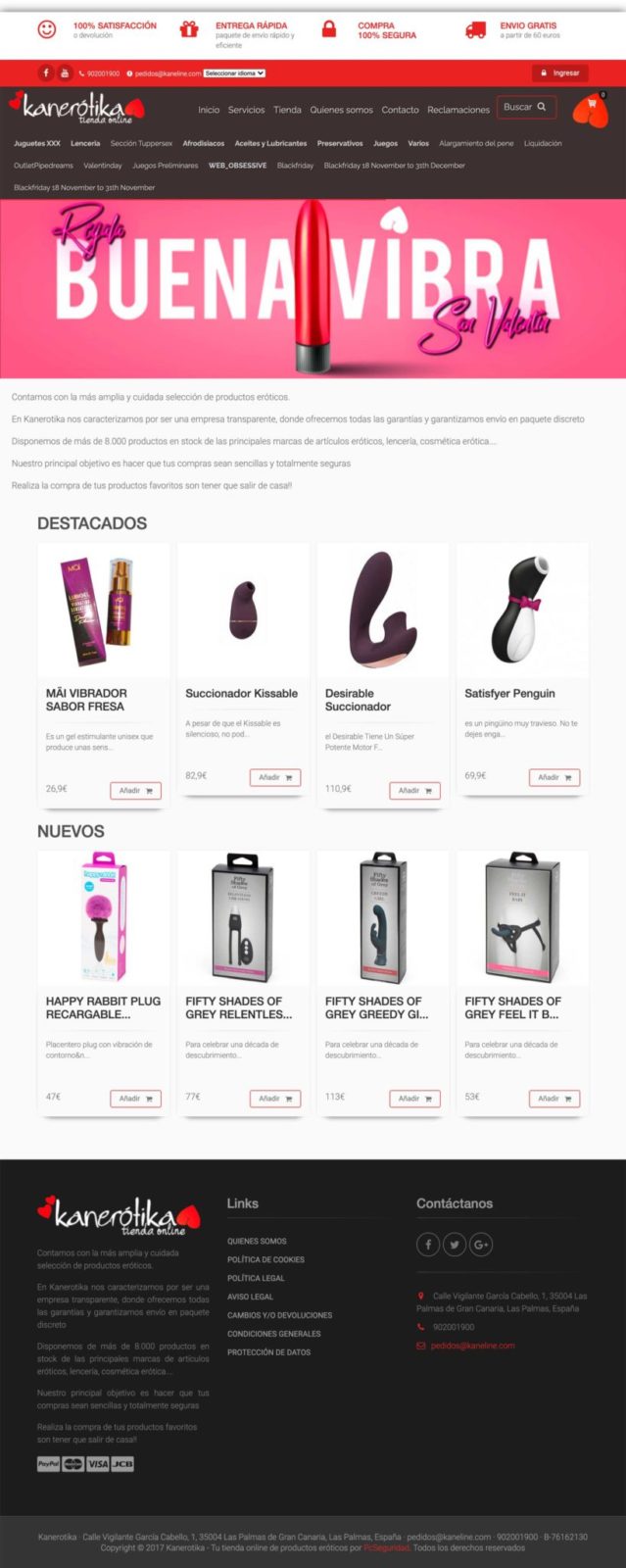Image resolution: width=626 pixels, height=1568 pixels.
Task: Add MÂI Vibrador Sabor Fresa to cart
Action: click(135, 790)
